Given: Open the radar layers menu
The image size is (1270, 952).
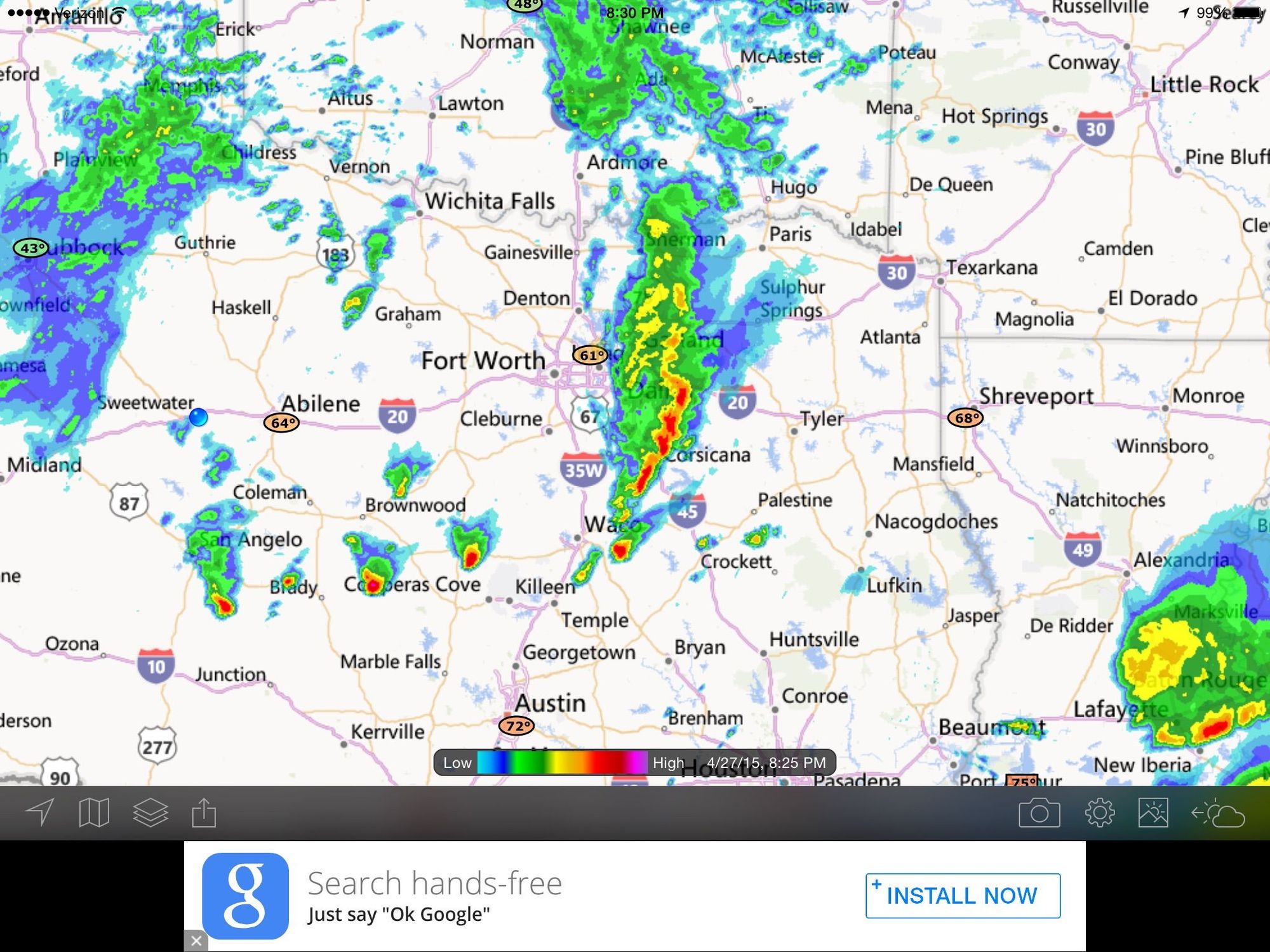Looking at the screenshot, I should click(150, 812).
